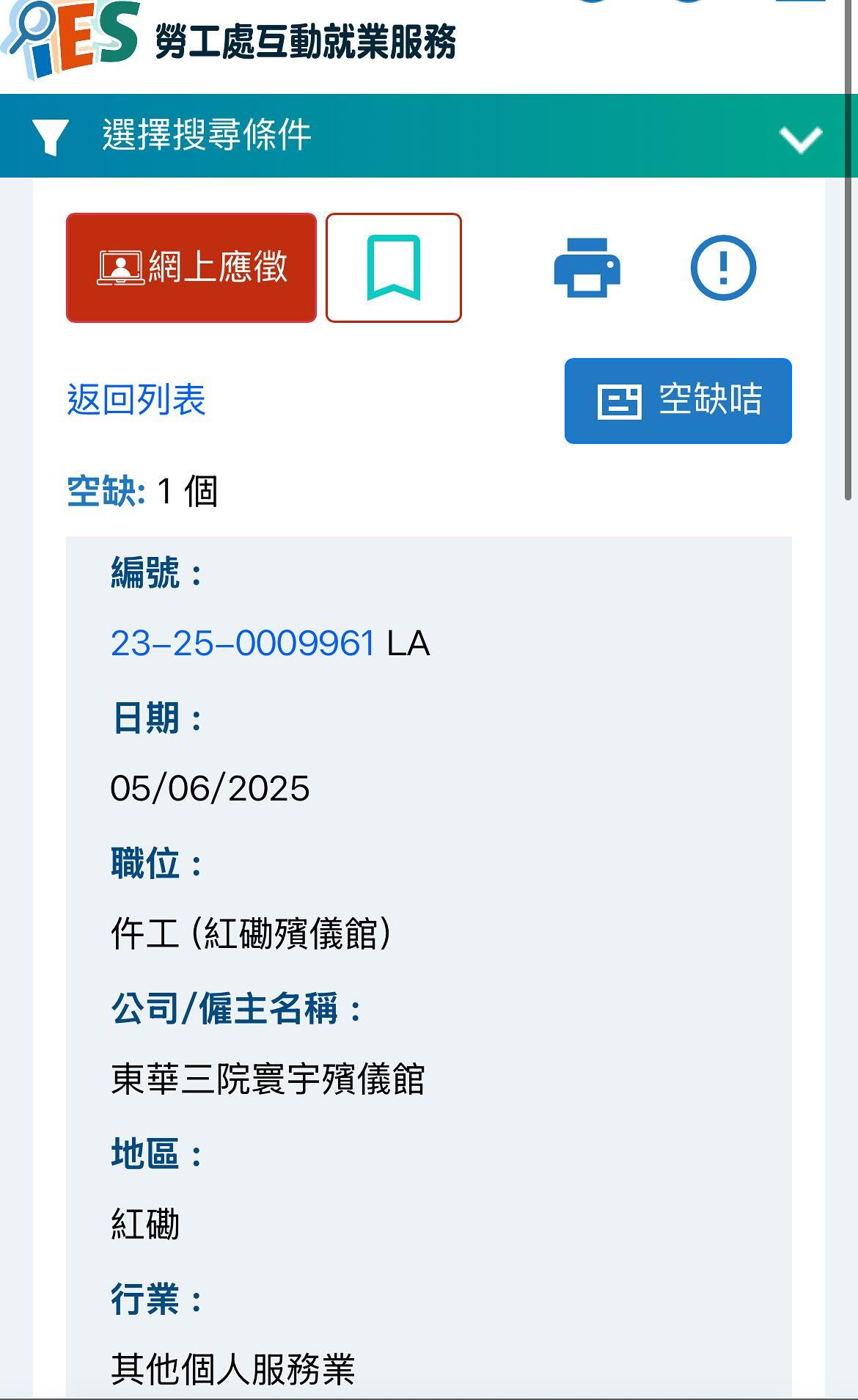Open job number 23-25-0009961 link

243,644
